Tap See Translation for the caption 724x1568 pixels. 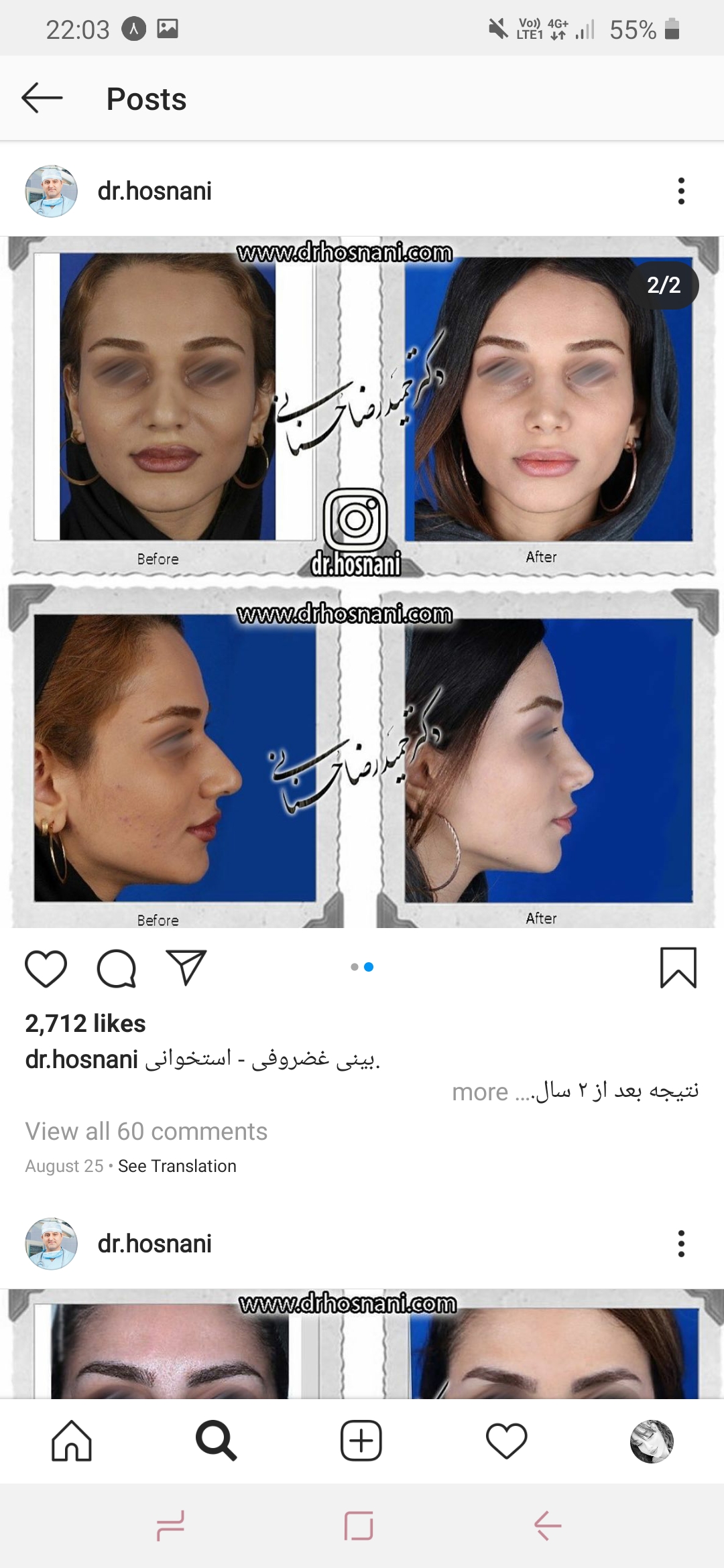pos(177,1167)
